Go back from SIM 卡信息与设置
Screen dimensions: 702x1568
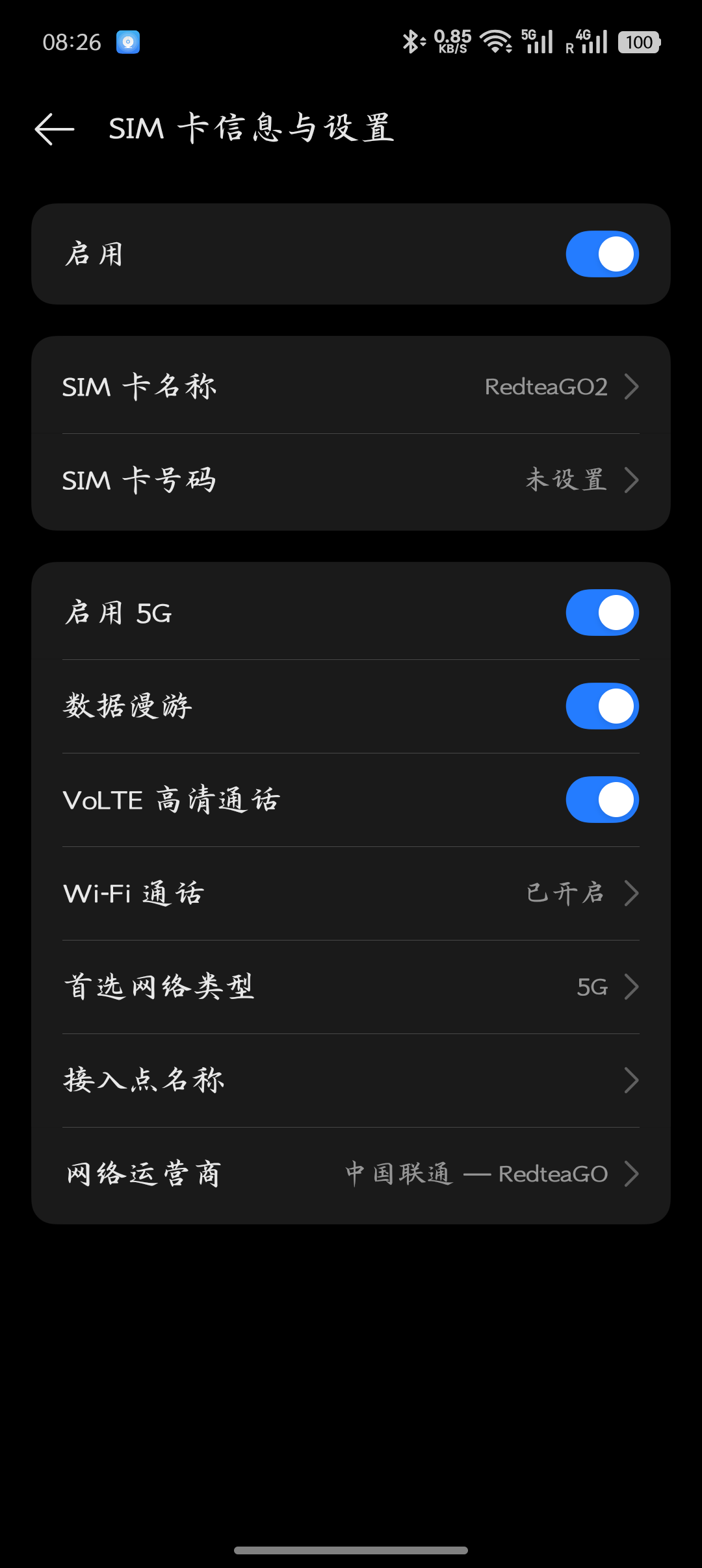coord(55,129)
